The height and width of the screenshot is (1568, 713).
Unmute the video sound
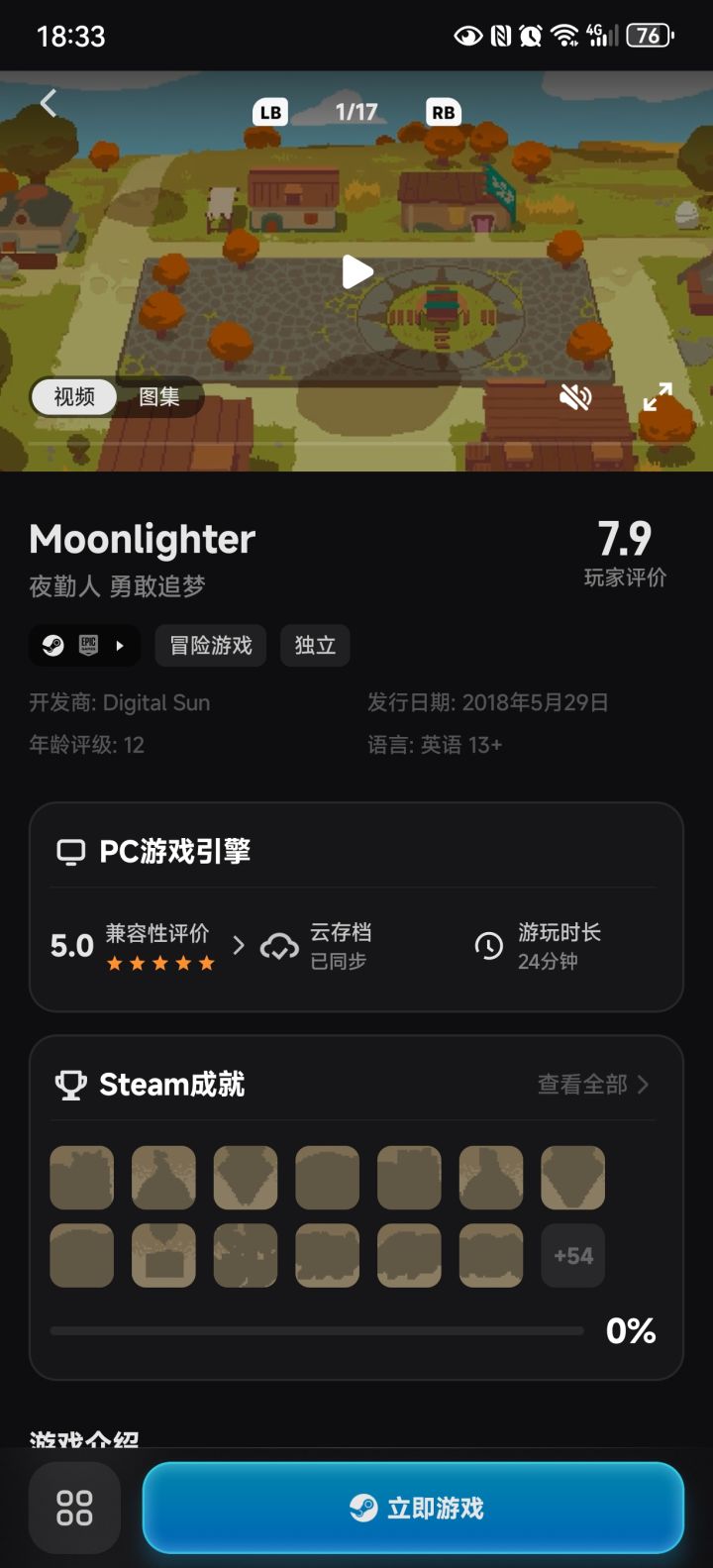click(575, 397)
